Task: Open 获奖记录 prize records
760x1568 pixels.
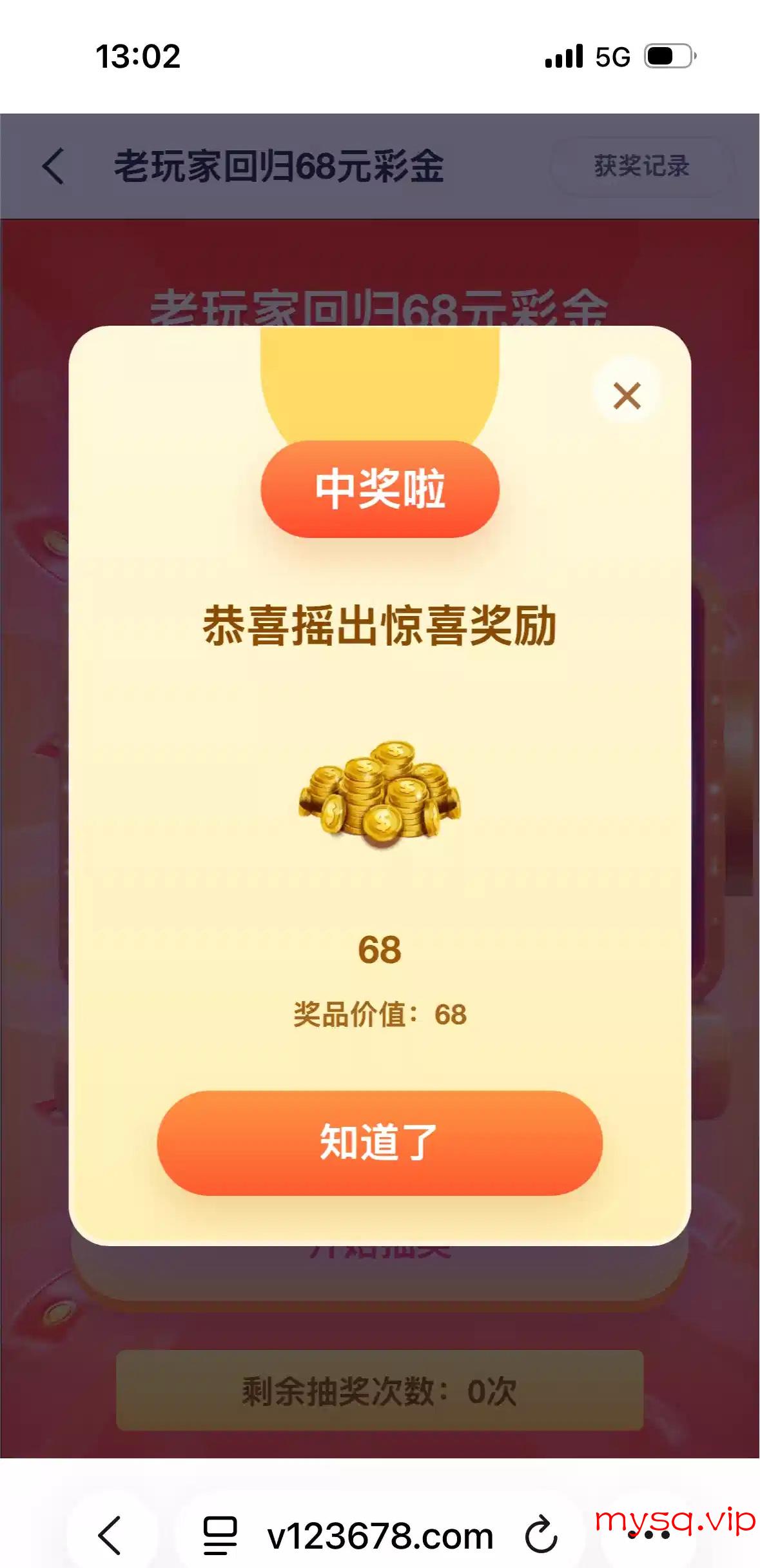Action: [x=641, y=166]
